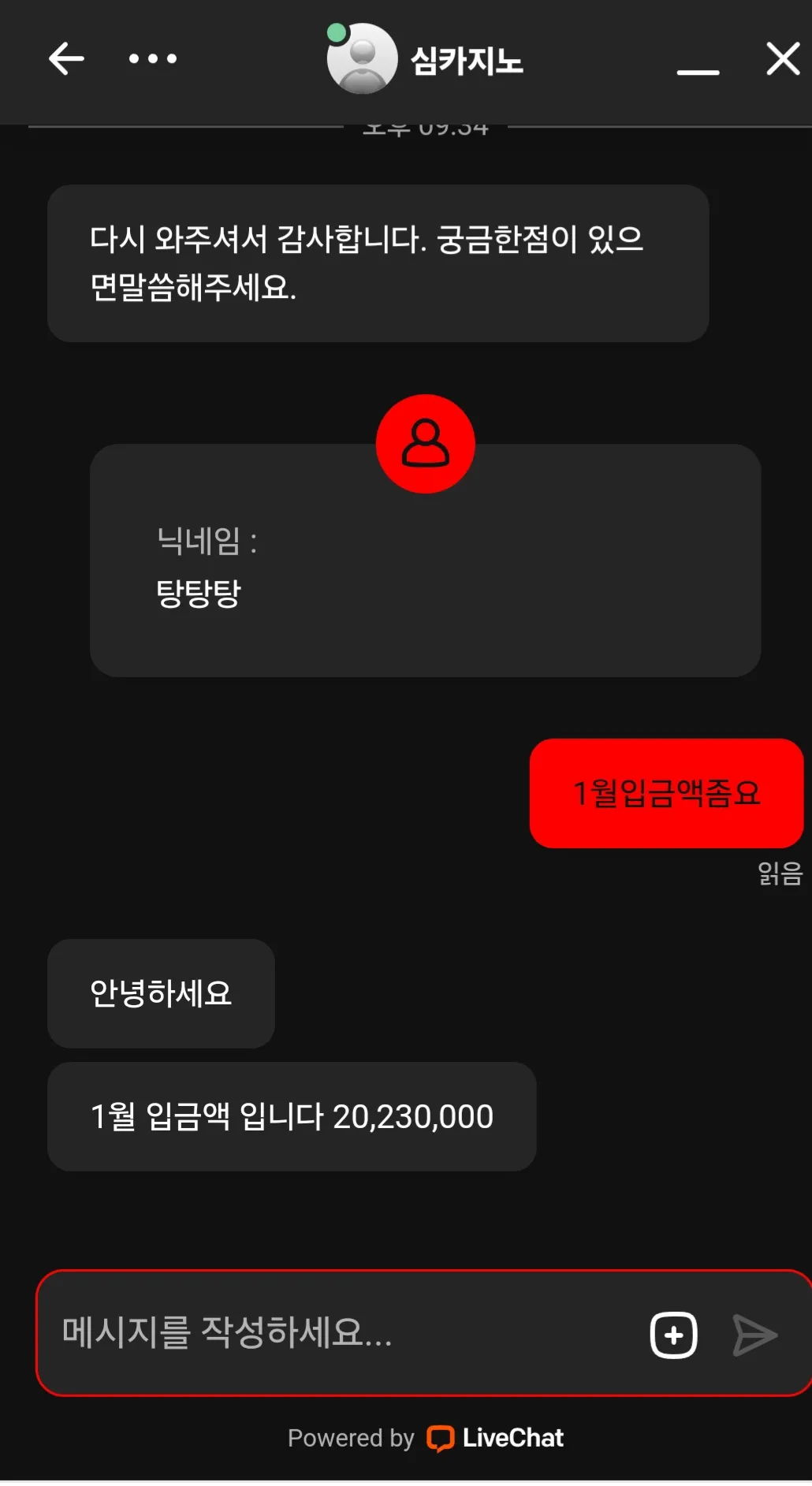Close the chat with the X
This screenshot has width=812, height=1486.
[x=783, y=59]
